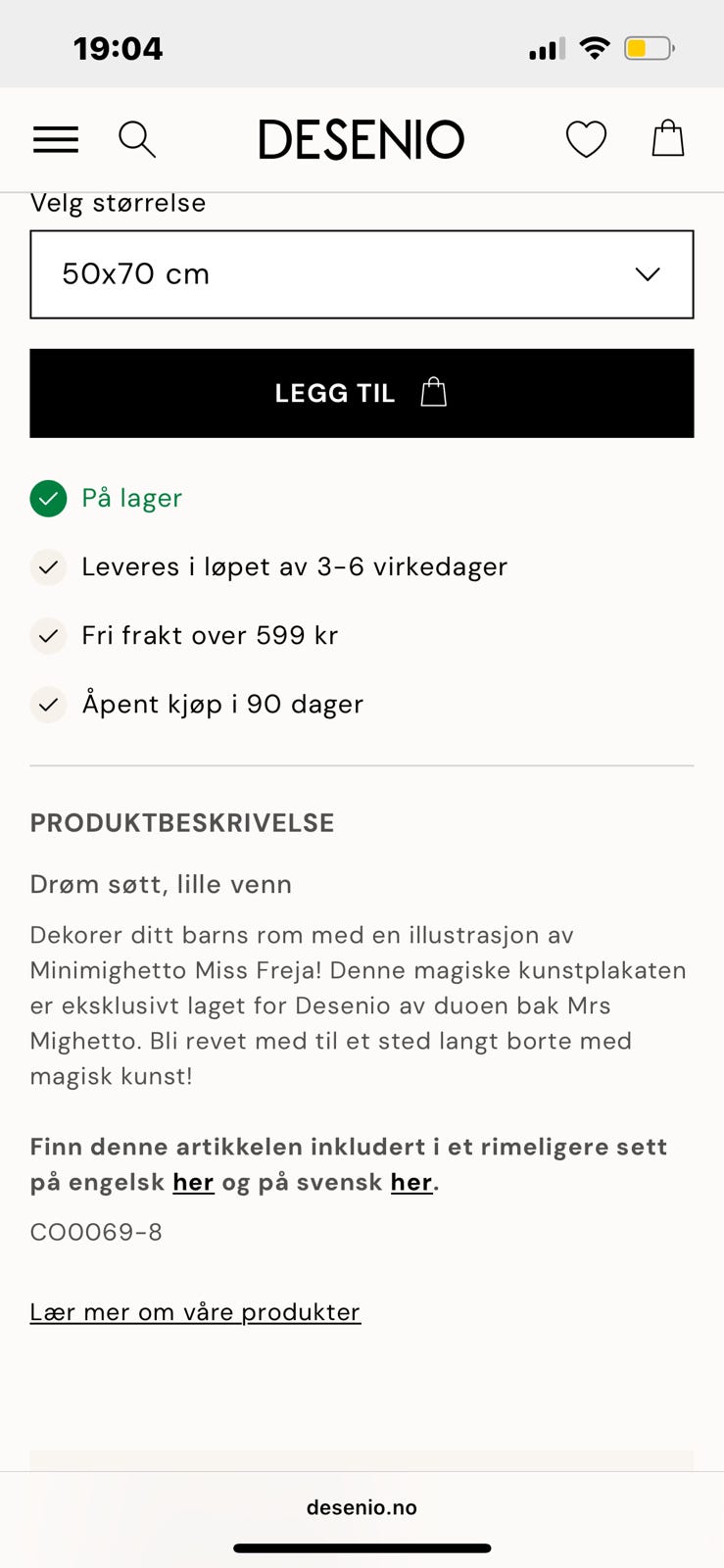Click the 'desenio.no' address bar label
The image size is (724, 1568).
point(362,1507)
